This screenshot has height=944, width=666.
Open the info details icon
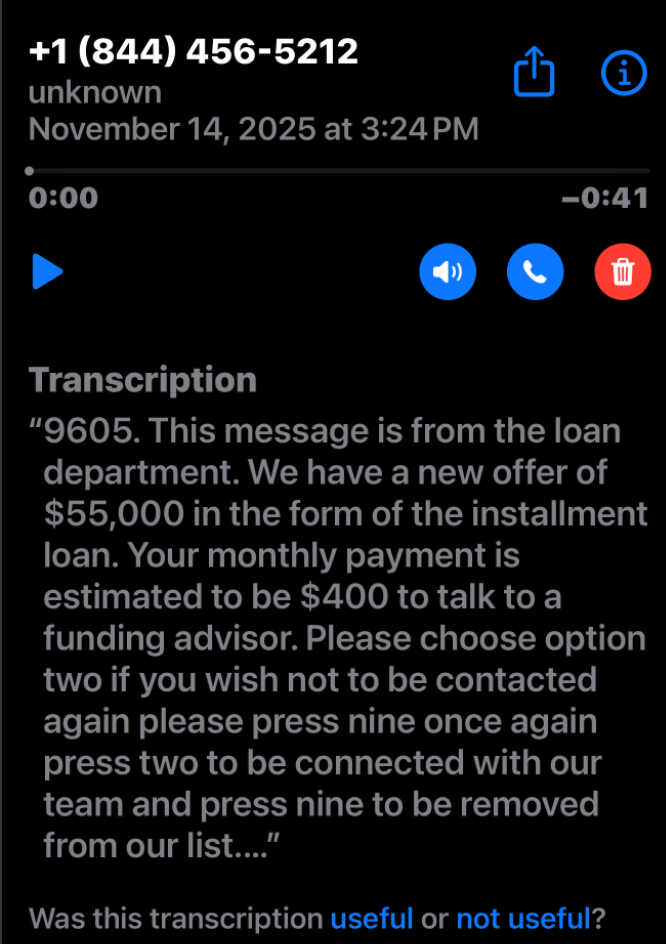(624, 72)
